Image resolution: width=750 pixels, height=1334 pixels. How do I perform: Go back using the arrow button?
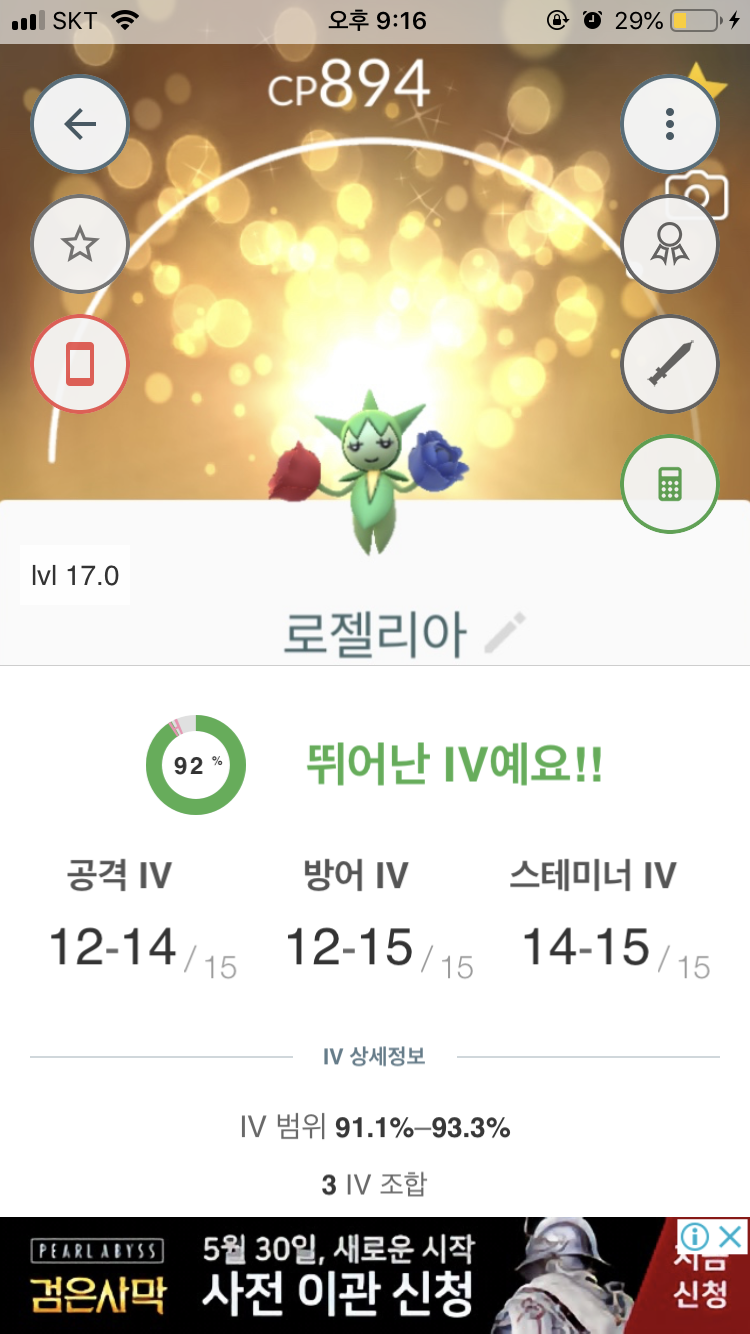[x=80, y=124]
